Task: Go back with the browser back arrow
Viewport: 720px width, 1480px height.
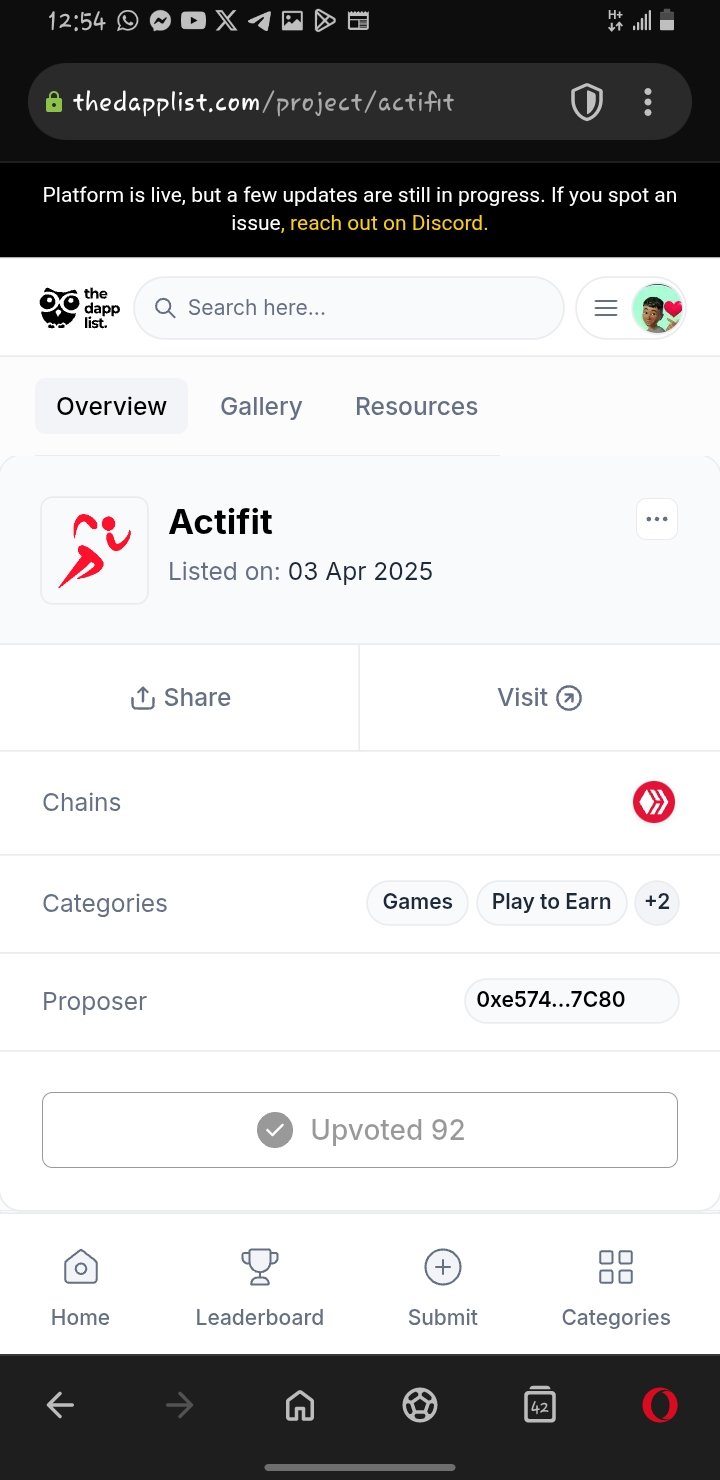Action: click(61, 1405)
